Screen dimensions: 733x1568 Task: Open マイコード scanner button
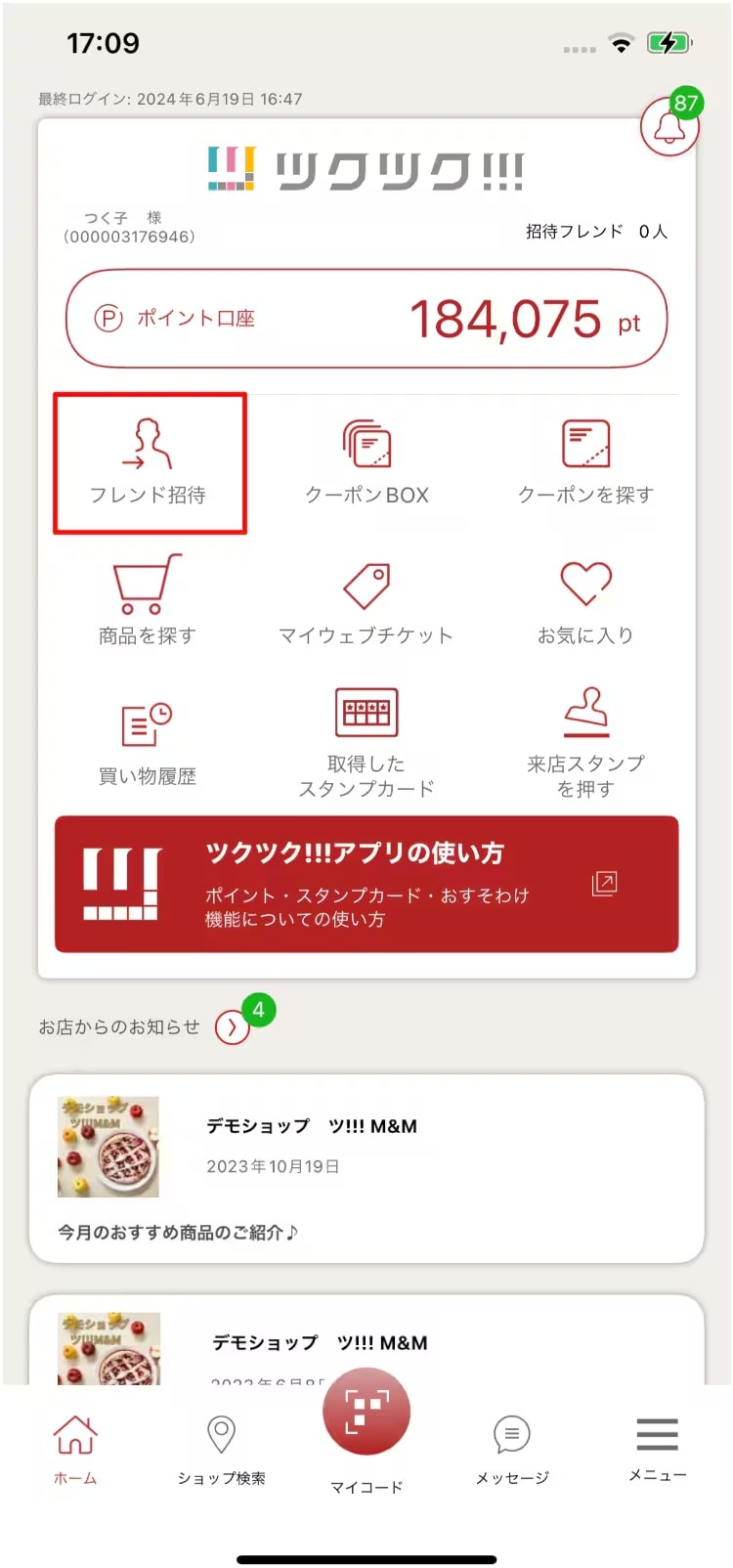pos(366,1413)
